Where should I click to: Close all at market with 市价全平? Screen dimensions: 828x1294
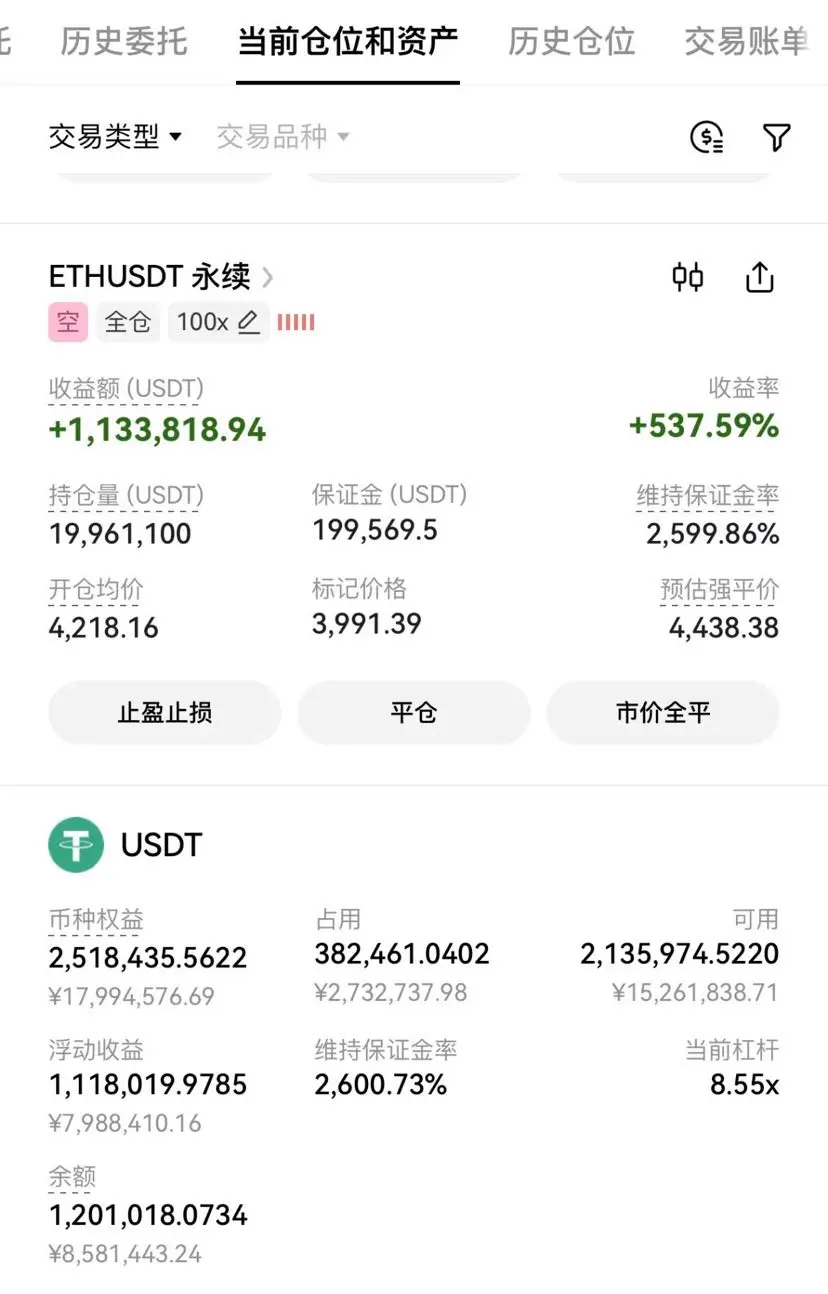pos(663,713)
